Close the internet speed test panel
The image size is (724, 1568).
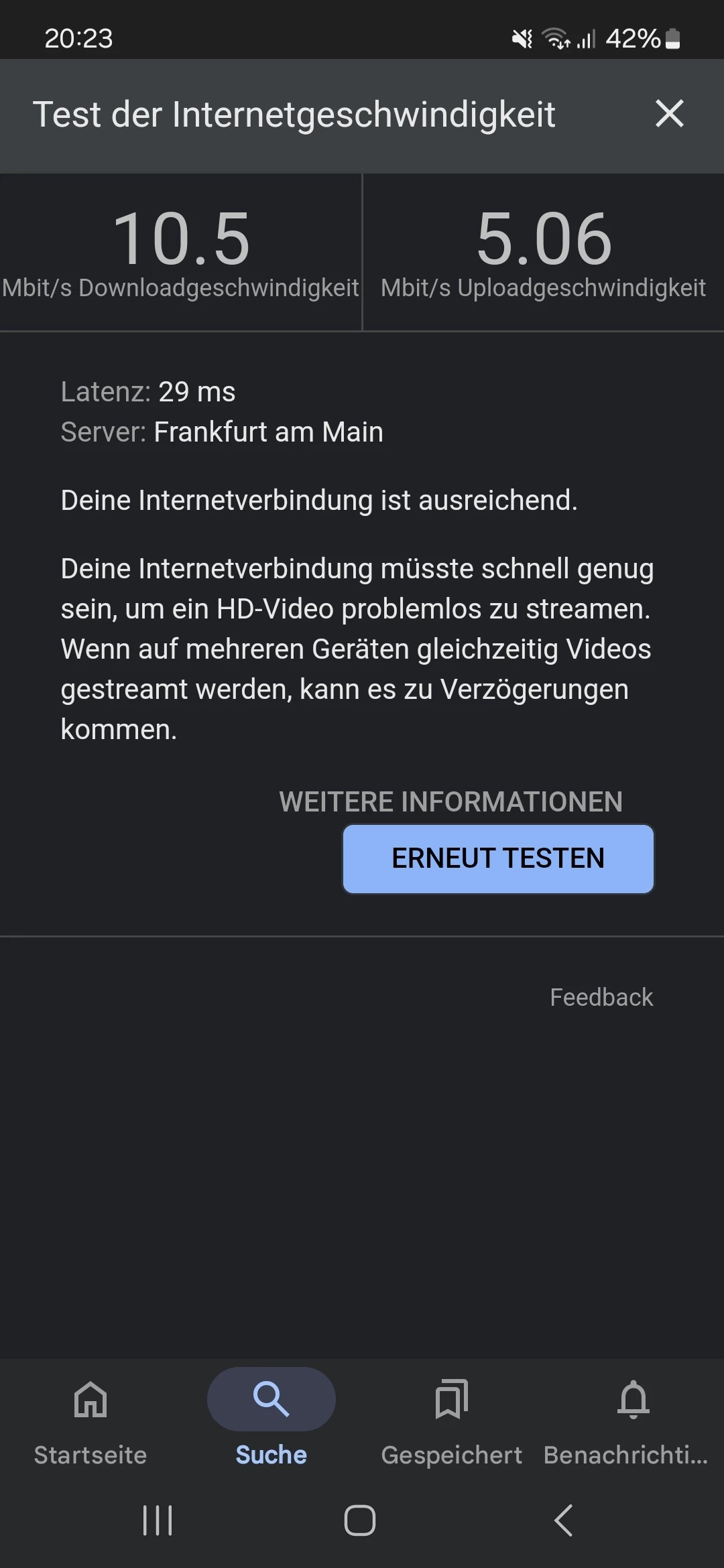tap(669, 114)
